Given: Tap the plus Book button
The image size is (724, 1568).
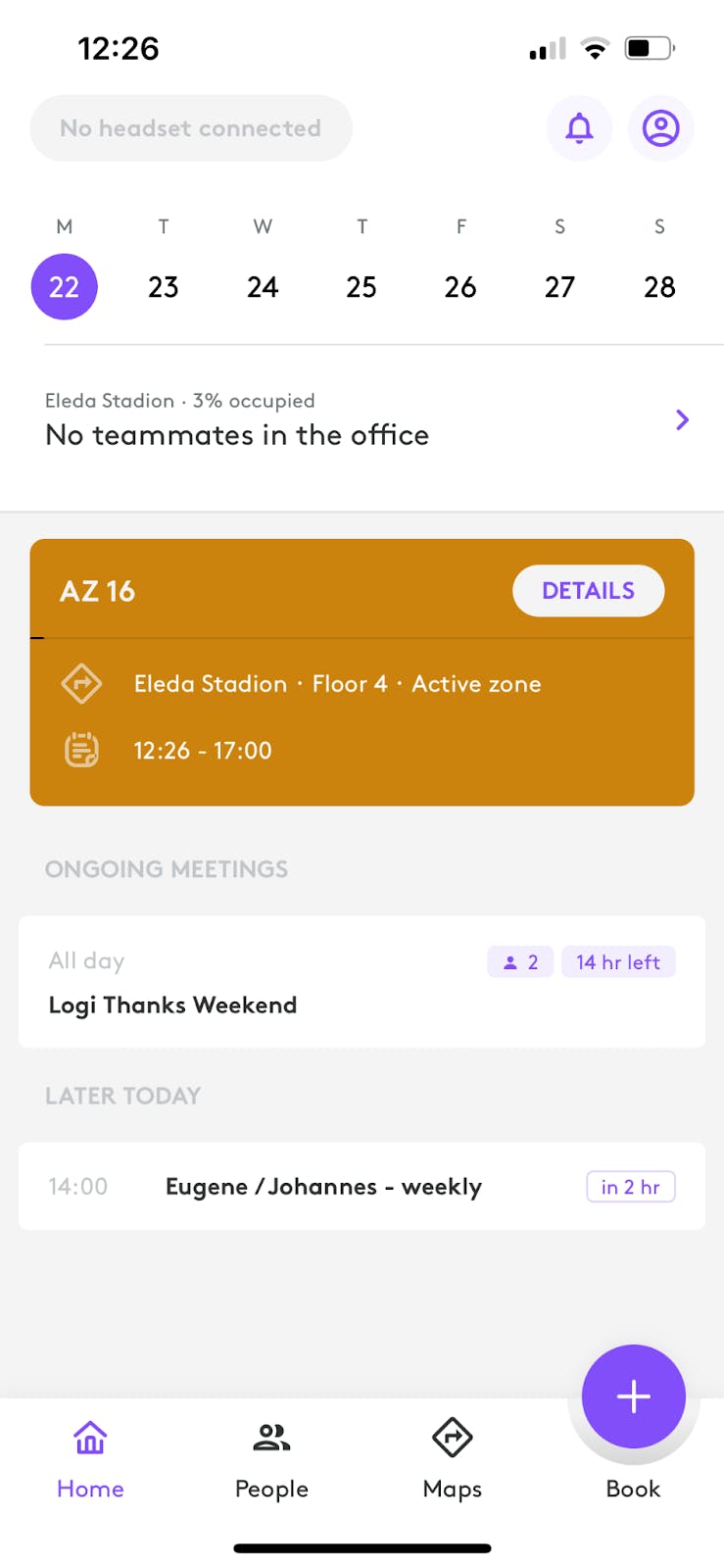Looking at the screenshot, I should tap(633, 1397).
